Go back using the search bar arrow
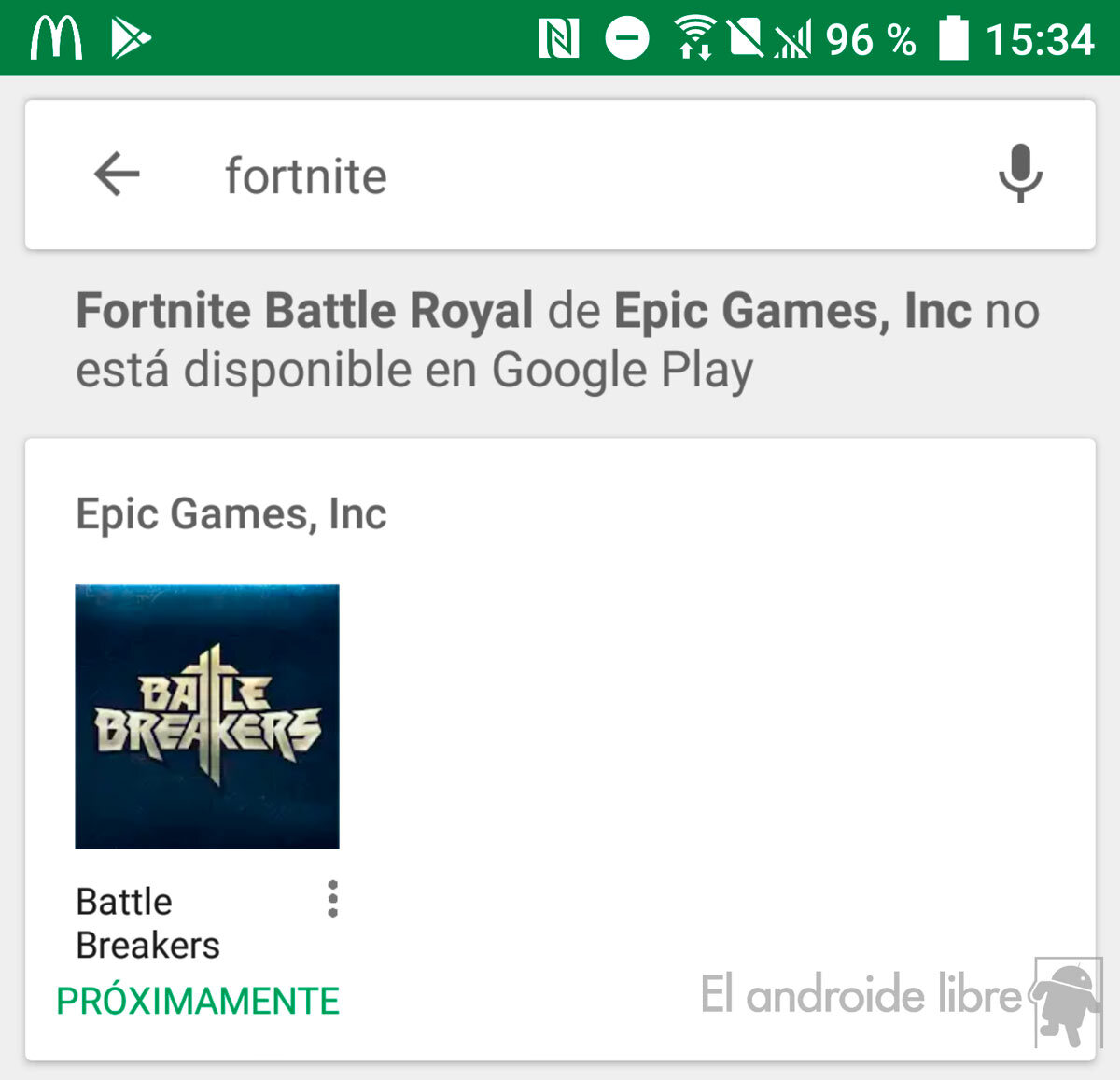Viewport: 1120px width, 1080px height. 118,175
